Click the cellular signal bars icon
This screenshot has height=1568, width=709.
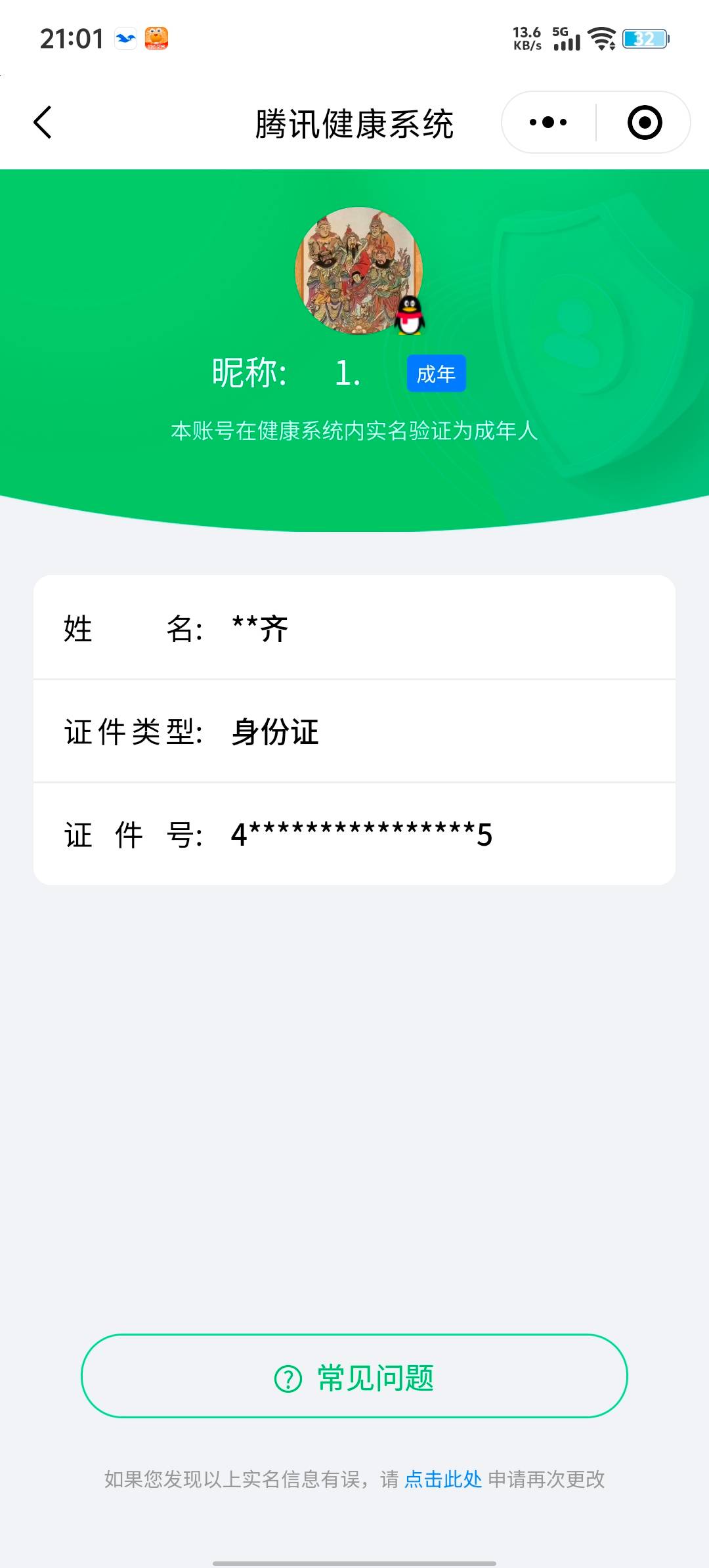click(x=569, y=41)
